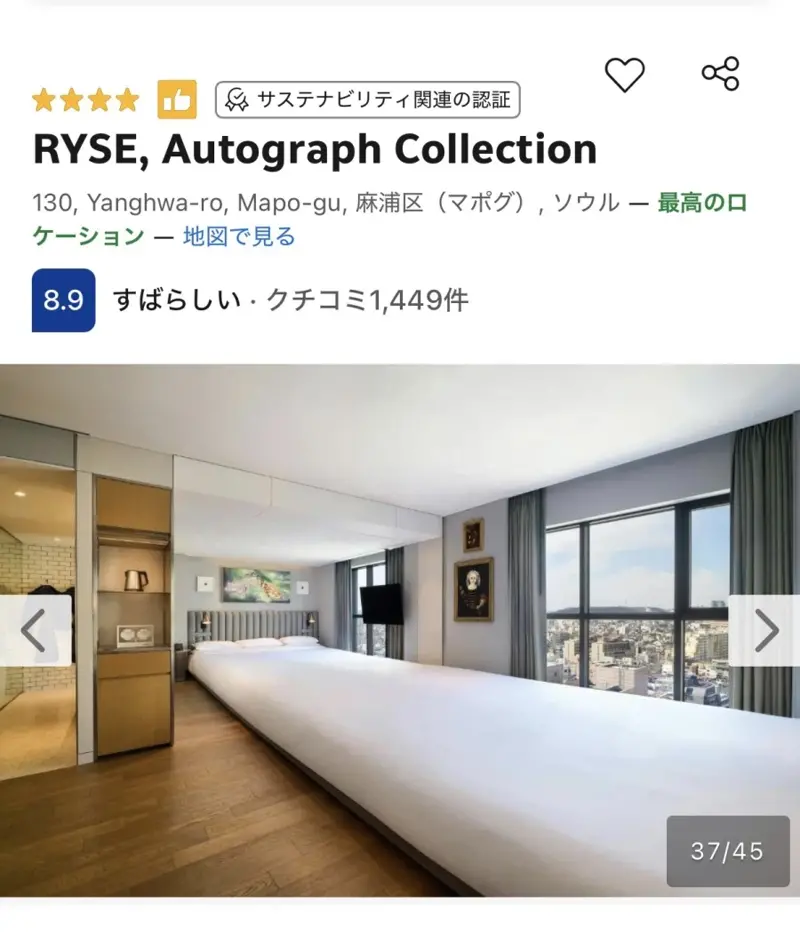800x935 pixels.
Task: Save RYSE hotel with the heart icon
Action: pyautogui.click(x=625, y=75)
